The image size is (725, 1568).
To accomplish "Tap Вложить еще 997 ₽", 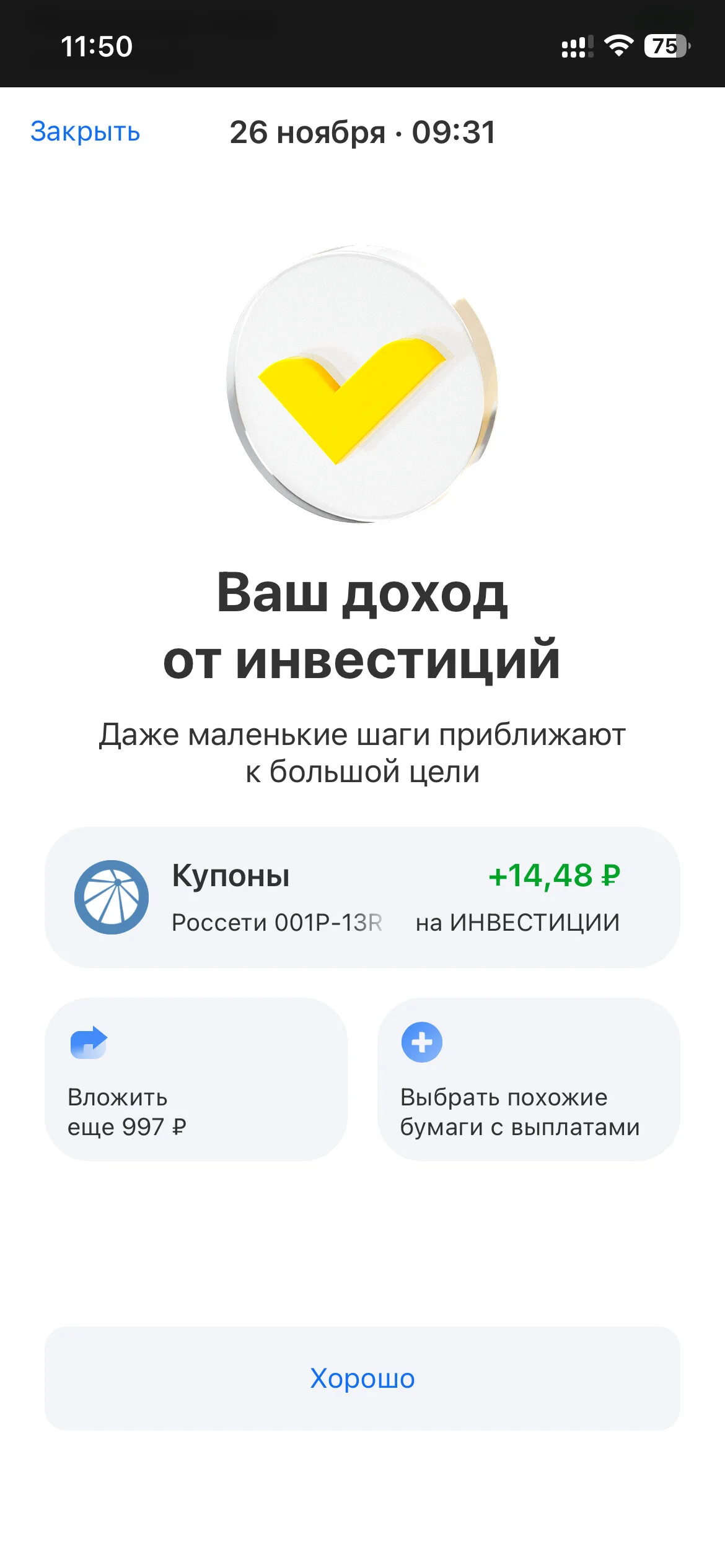I will 196,1079.
